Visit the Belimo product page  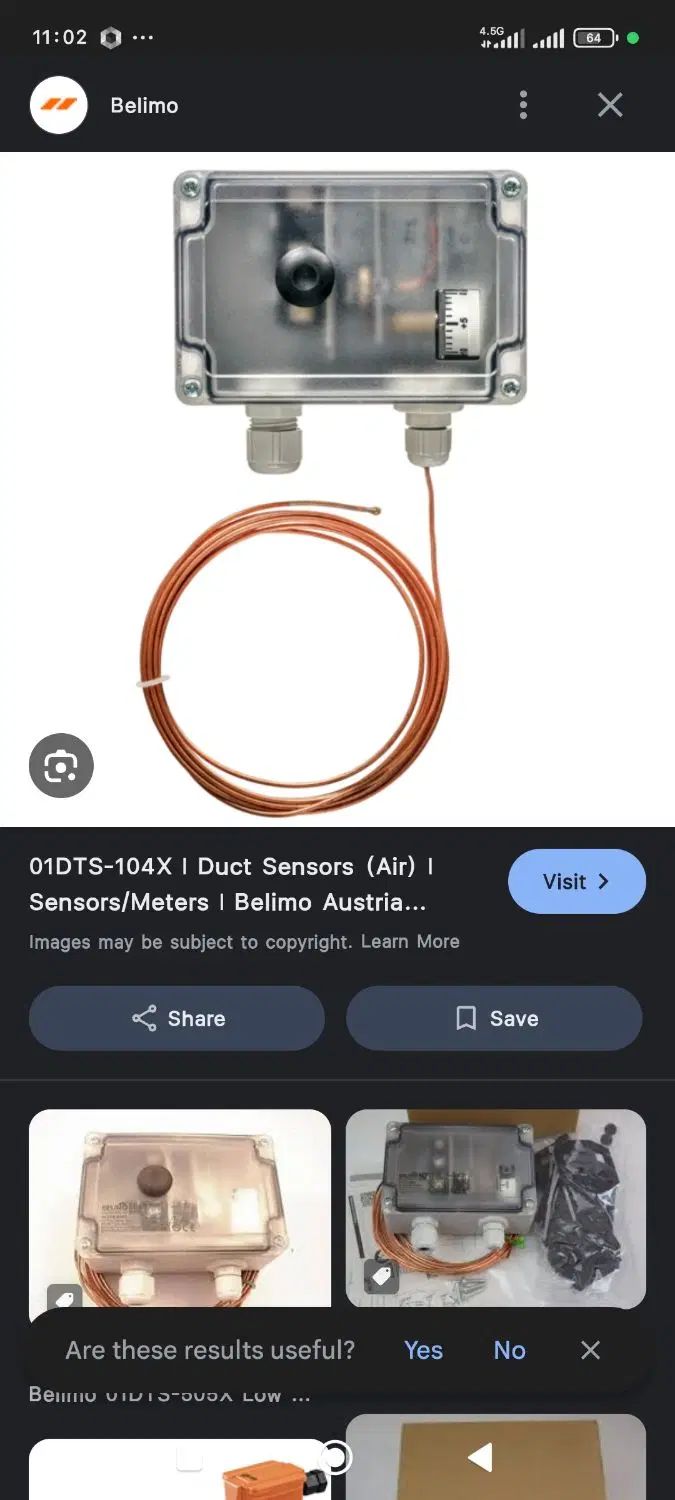(x=576, y=881)
